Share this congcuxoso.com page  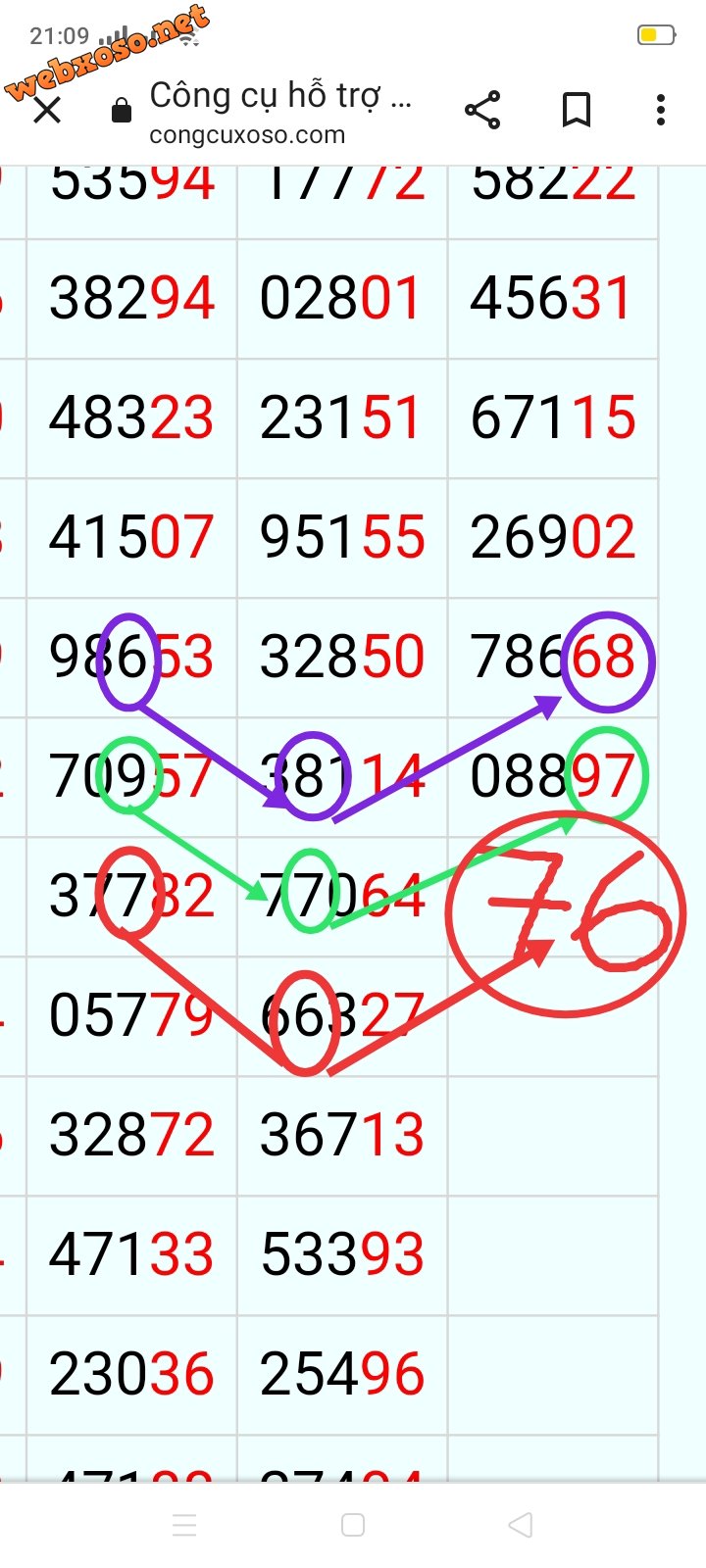(482, 110)
